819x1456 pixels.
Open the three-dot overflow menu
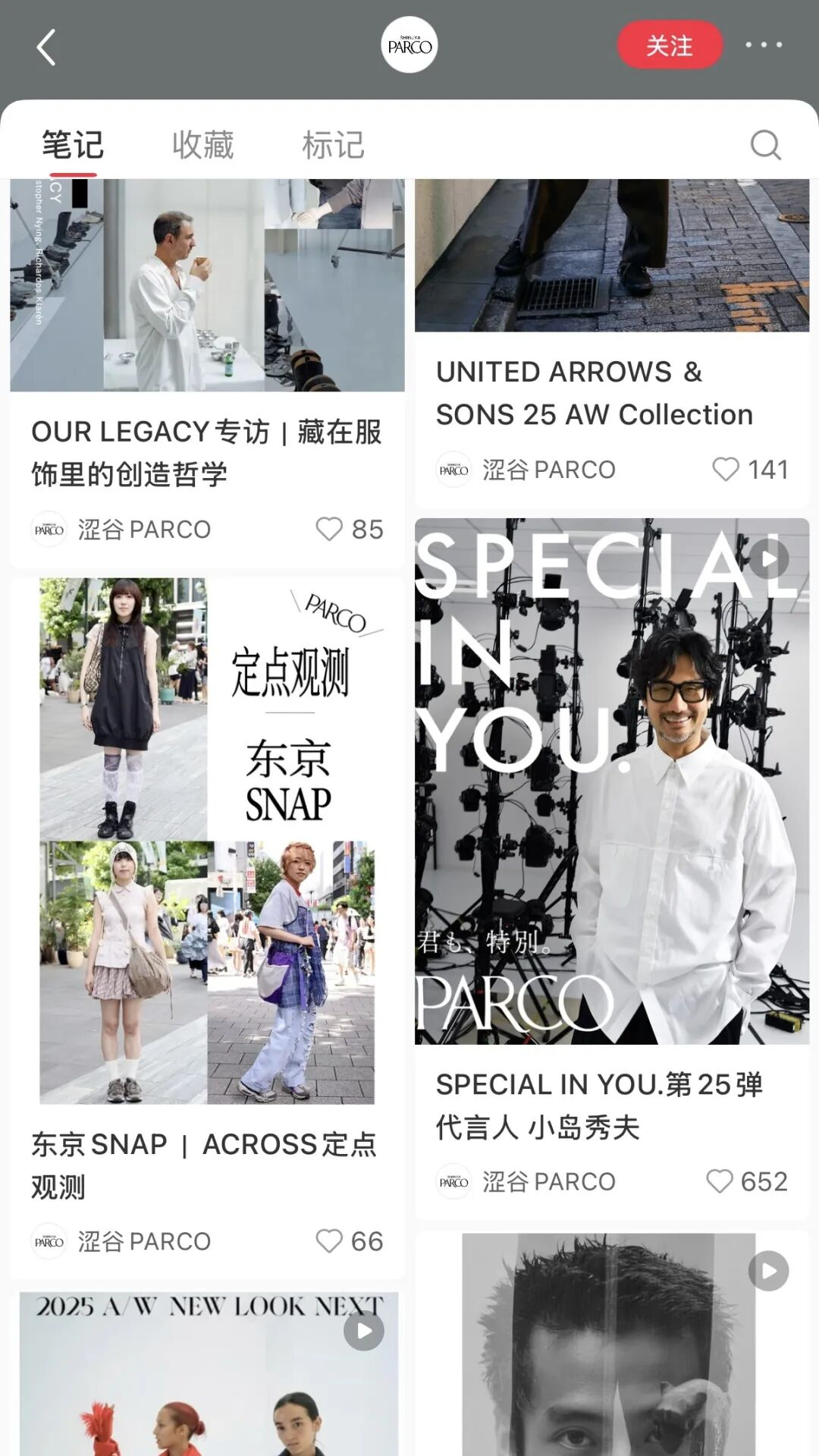pyautogui.click(x=763, y=46)
